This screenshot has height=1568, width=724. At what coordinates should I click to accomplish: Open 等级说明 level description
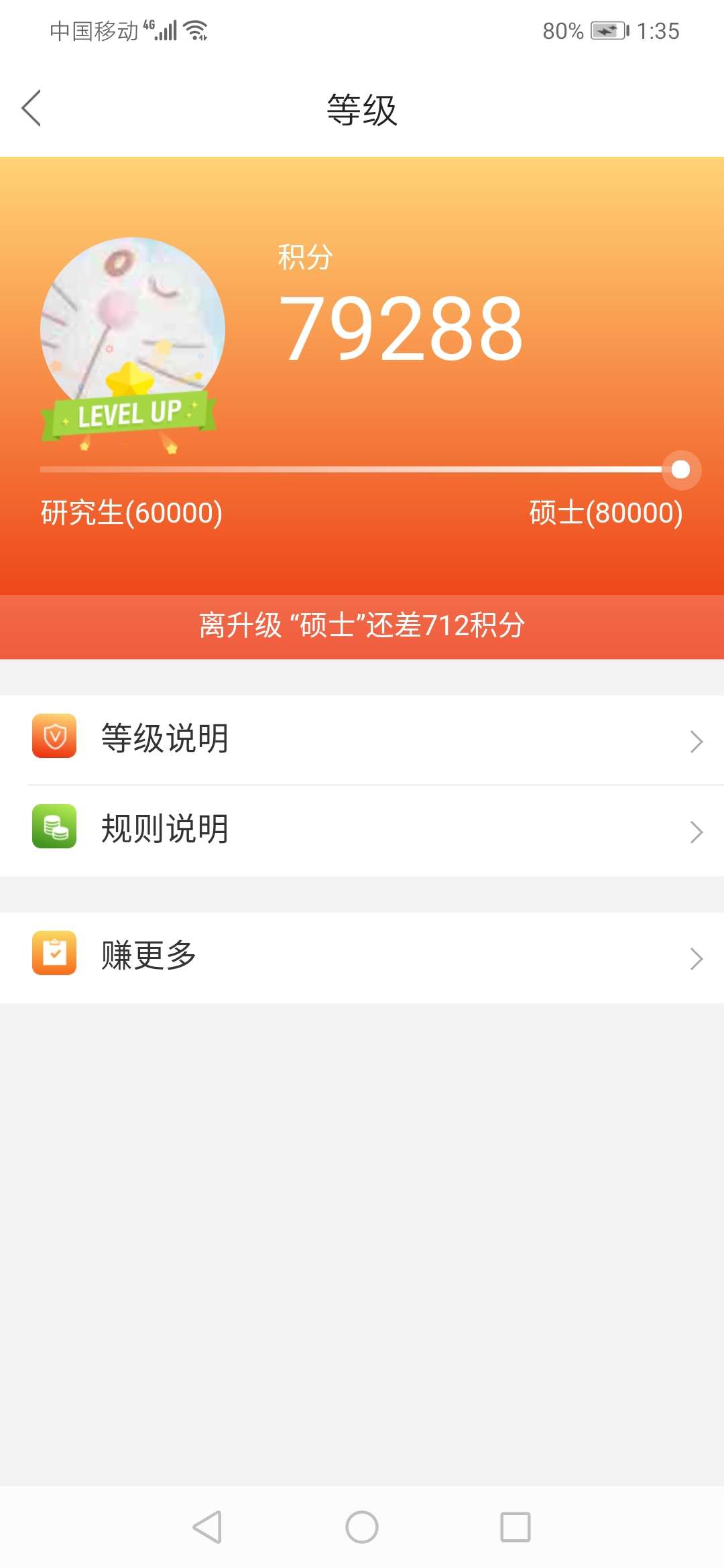tap(362, 740)
